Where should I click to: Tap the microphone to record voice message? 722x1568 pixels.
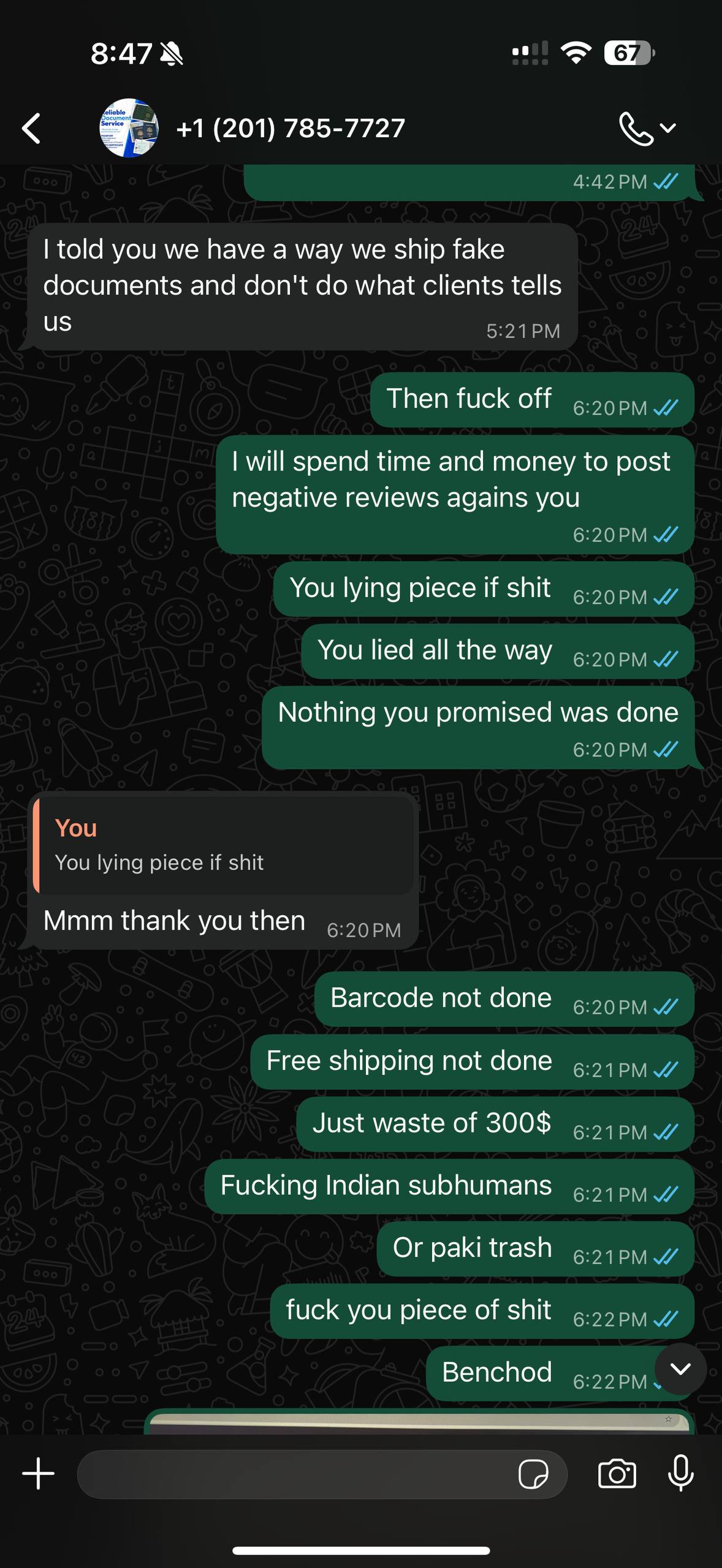[680, 1474]
